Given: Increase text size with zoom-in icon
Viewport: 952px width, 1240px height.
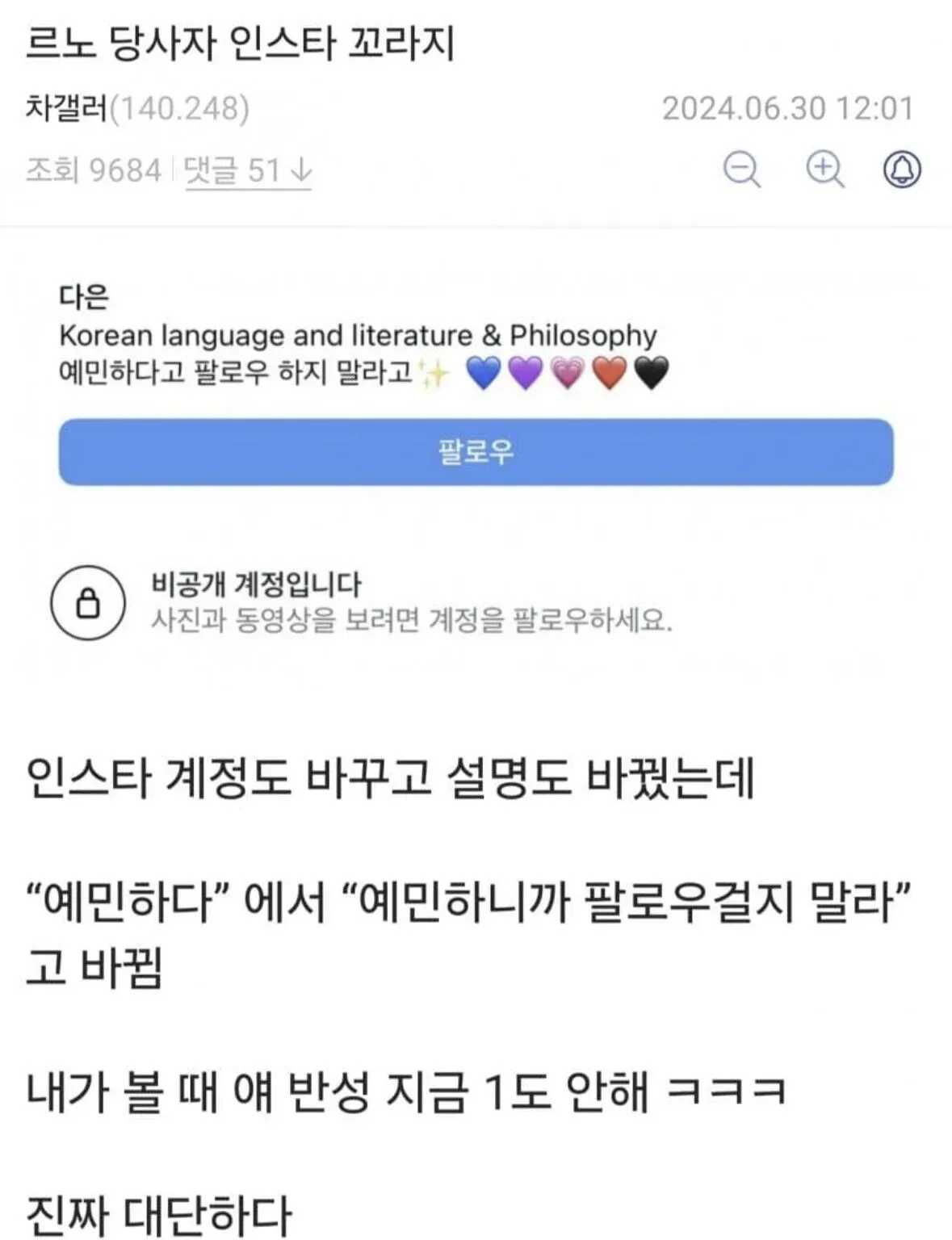Looking at the screenshot, I should (x=824, y=170).
